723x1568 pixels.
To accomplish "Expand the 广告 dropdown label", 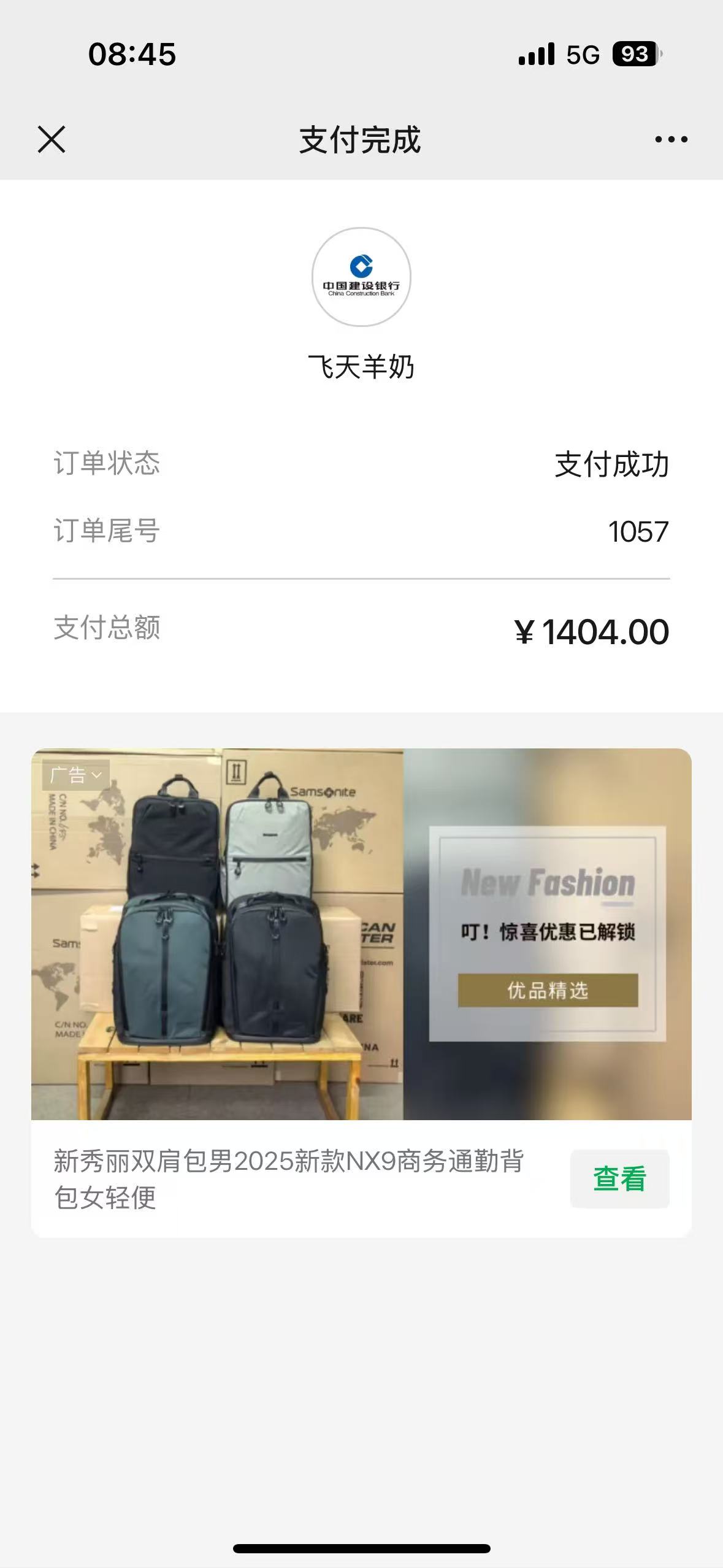I will click(x=76, y=775).
